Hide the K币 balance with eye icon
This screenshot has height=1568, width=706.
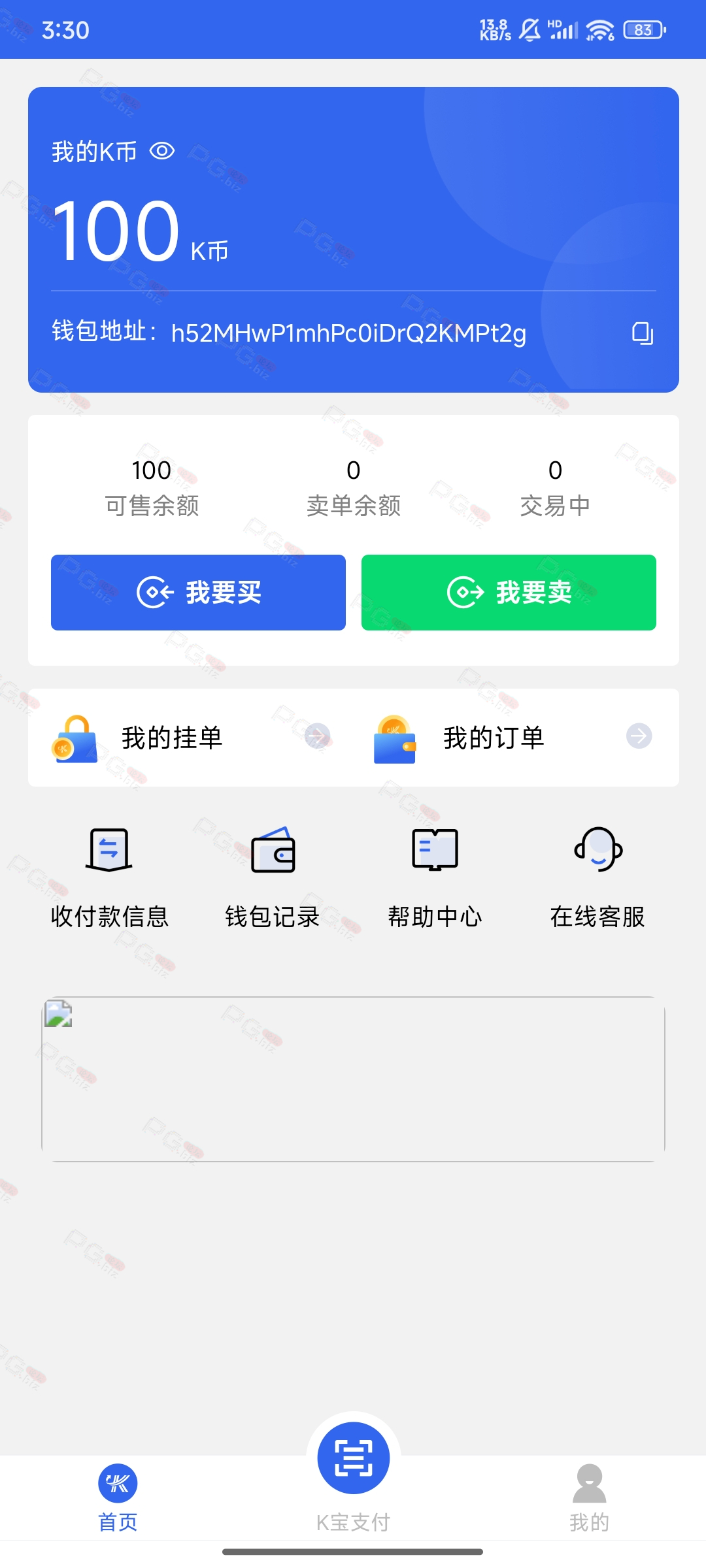coord(162,151)
